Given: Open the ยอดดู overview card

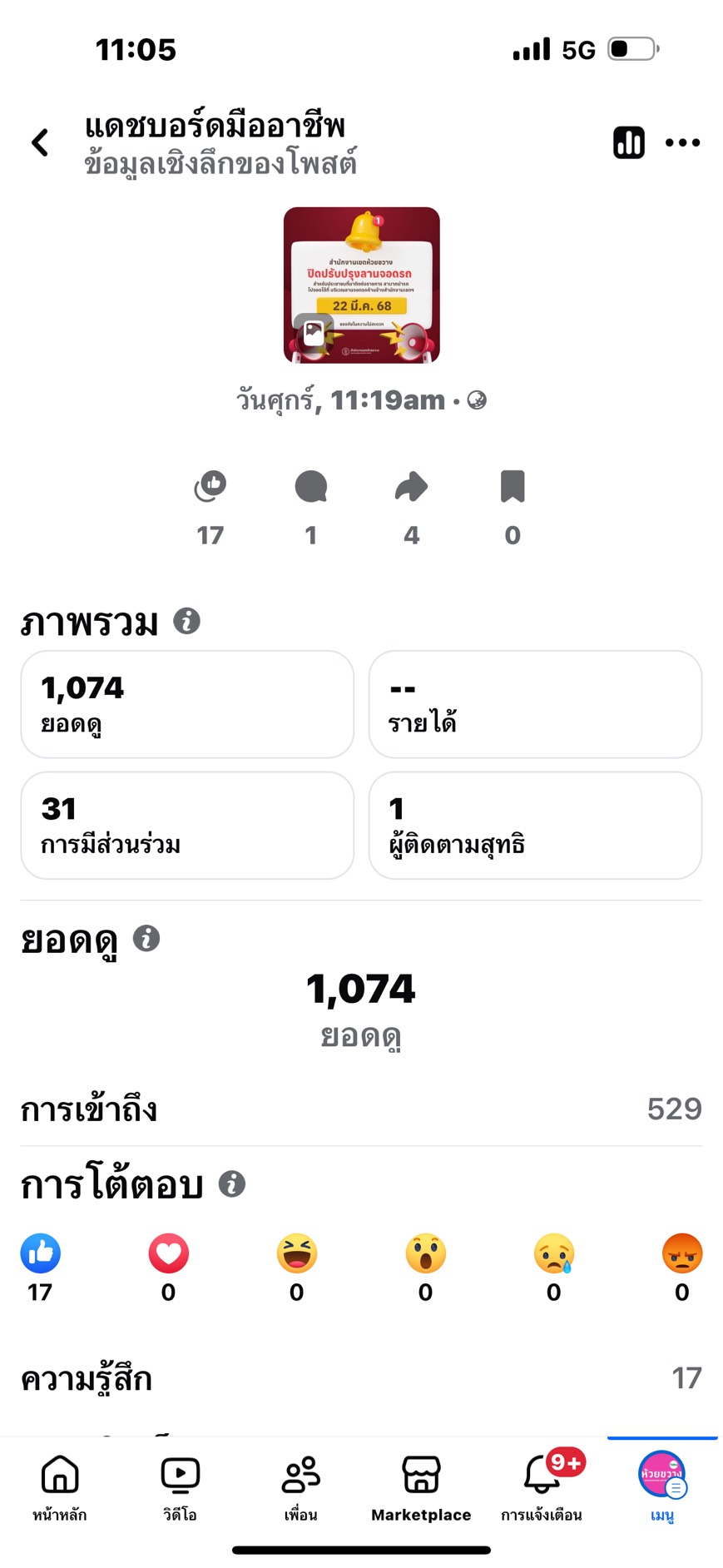Looking at the screenshot, I should (187, 704).
